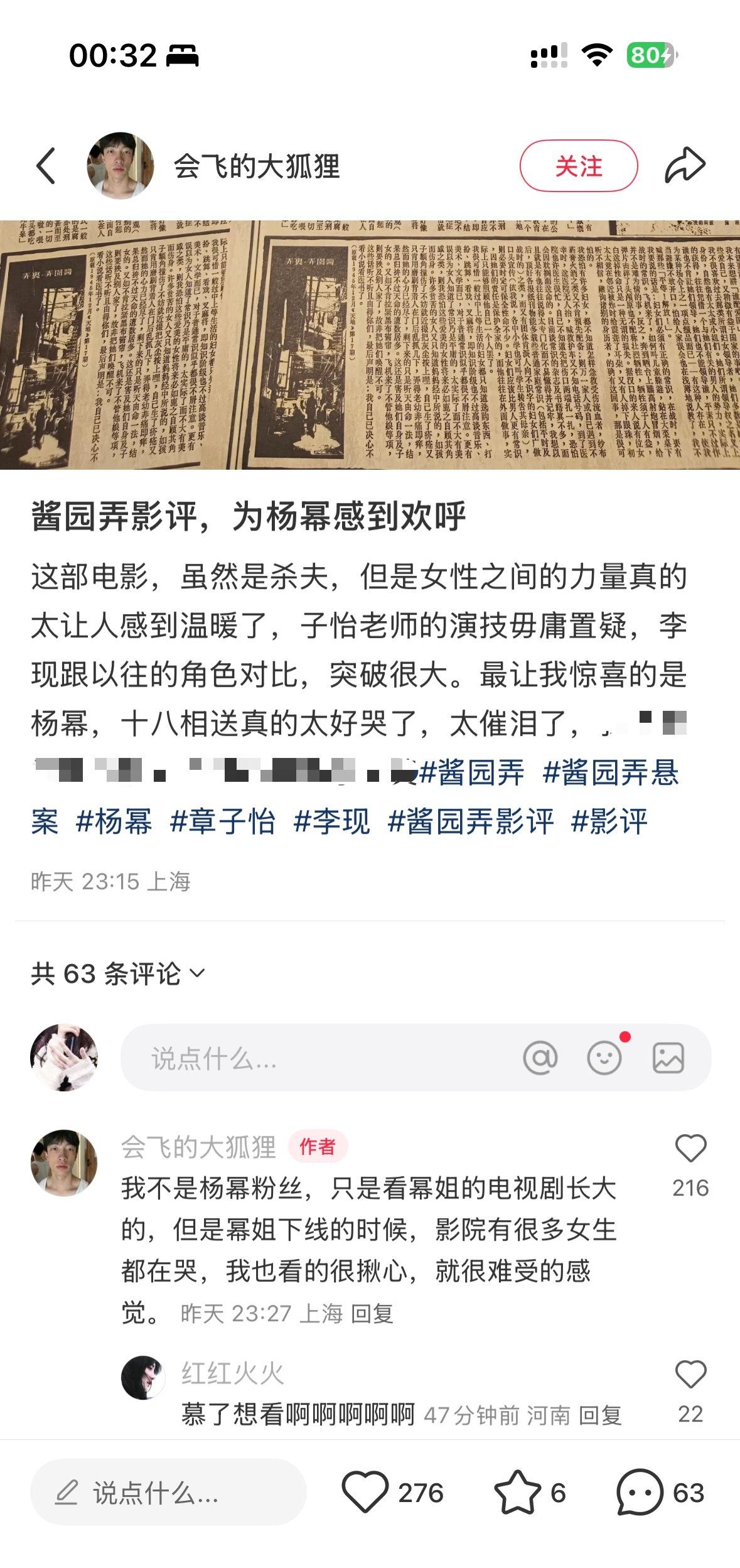Image resolution: width=740 pixels, height=1568 pixels.
Task: Open the #酱园弄影评 hashtag
Action: tap(471, 821)
